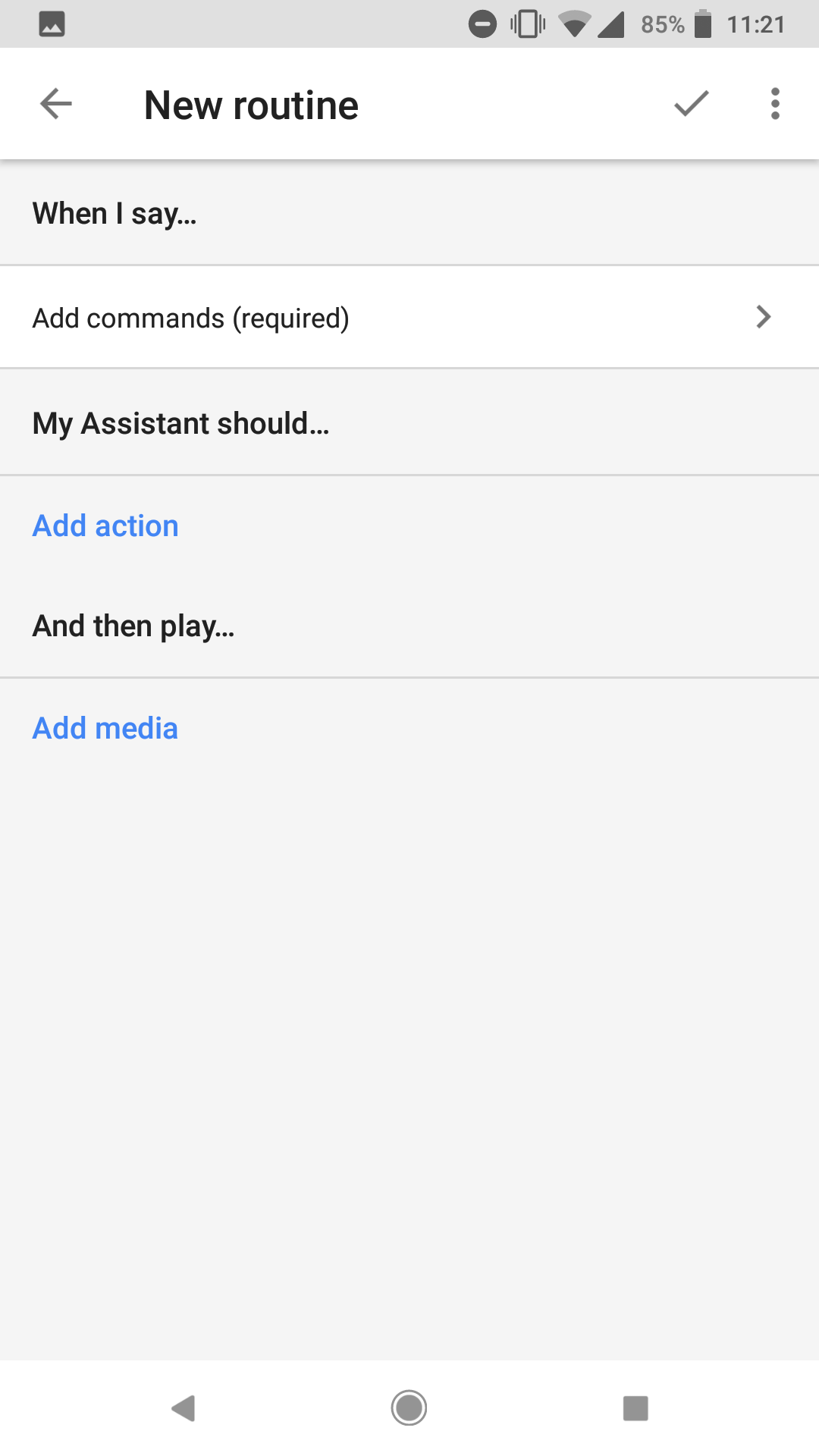819x1456 pixels.
Task: Expand Add commands with the chevron
Action: coord(764,317)
